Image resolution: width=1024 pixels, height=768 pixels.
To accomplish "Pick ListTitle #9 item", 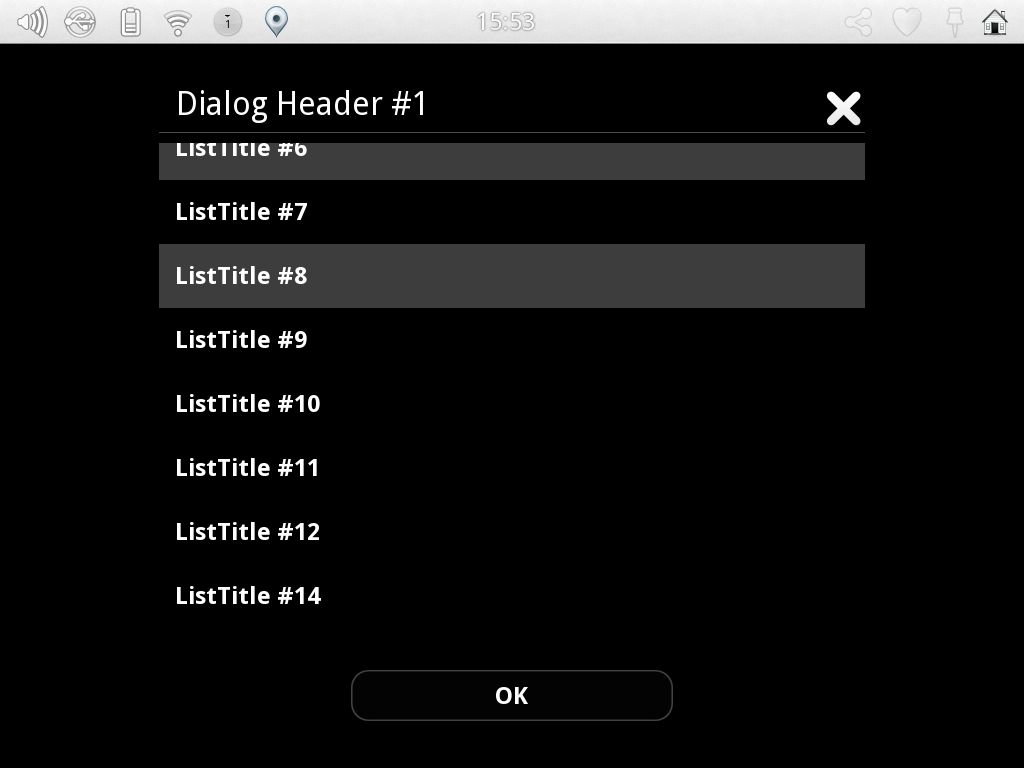I will pos(511,340).
